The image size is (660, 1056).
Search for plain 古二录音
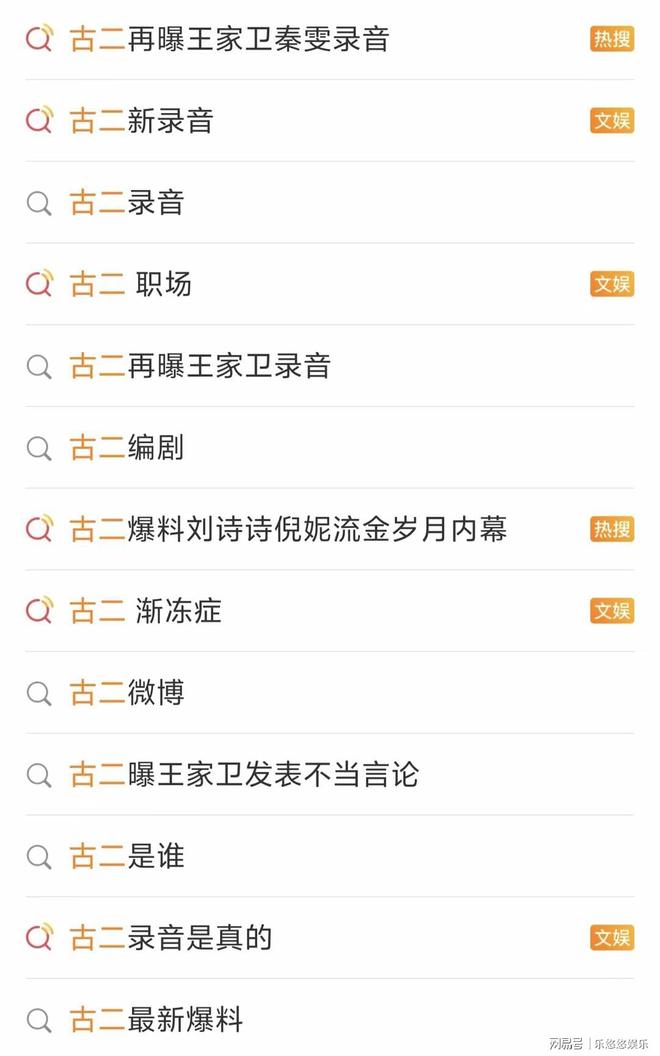click(127, 203)
